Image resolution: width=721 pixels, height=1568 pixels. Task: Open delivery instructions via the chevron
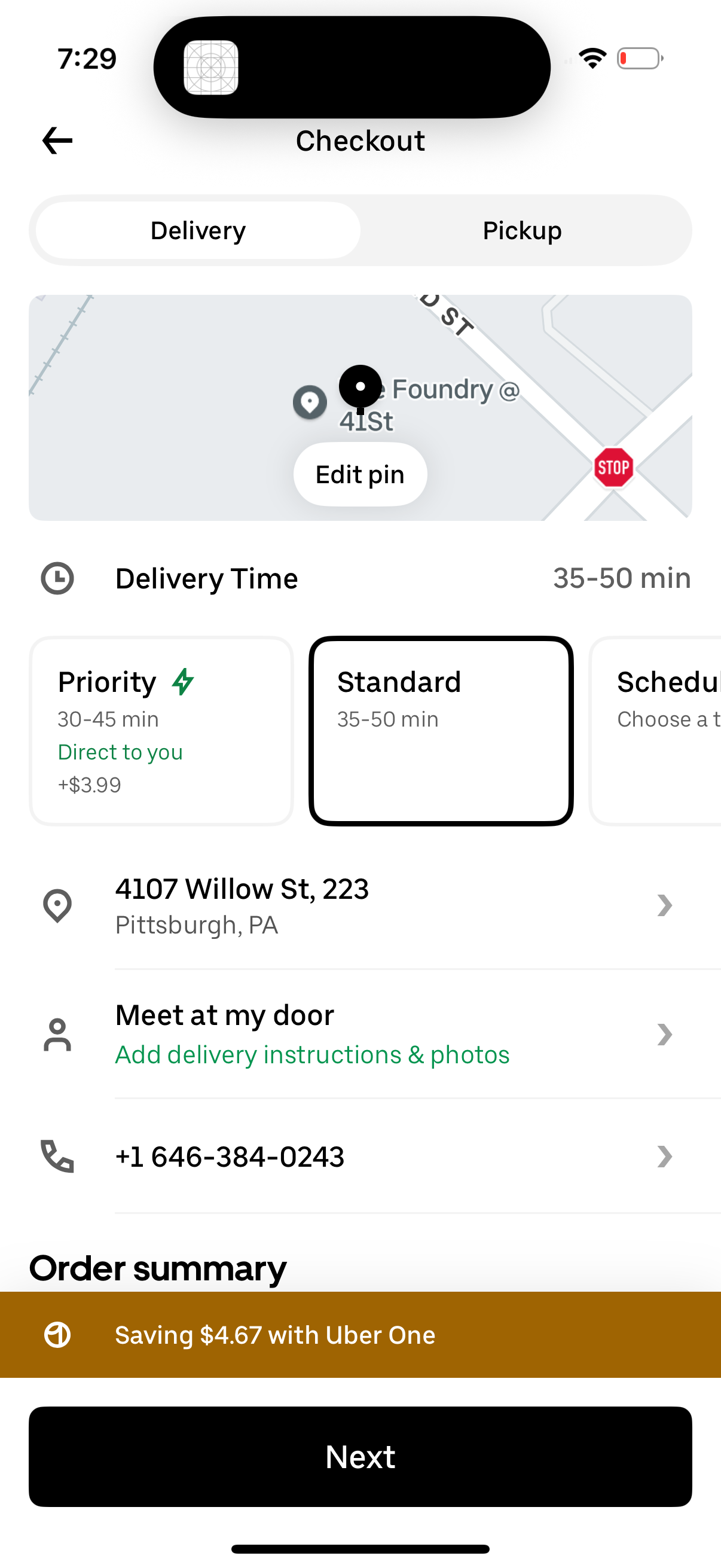664,1034
